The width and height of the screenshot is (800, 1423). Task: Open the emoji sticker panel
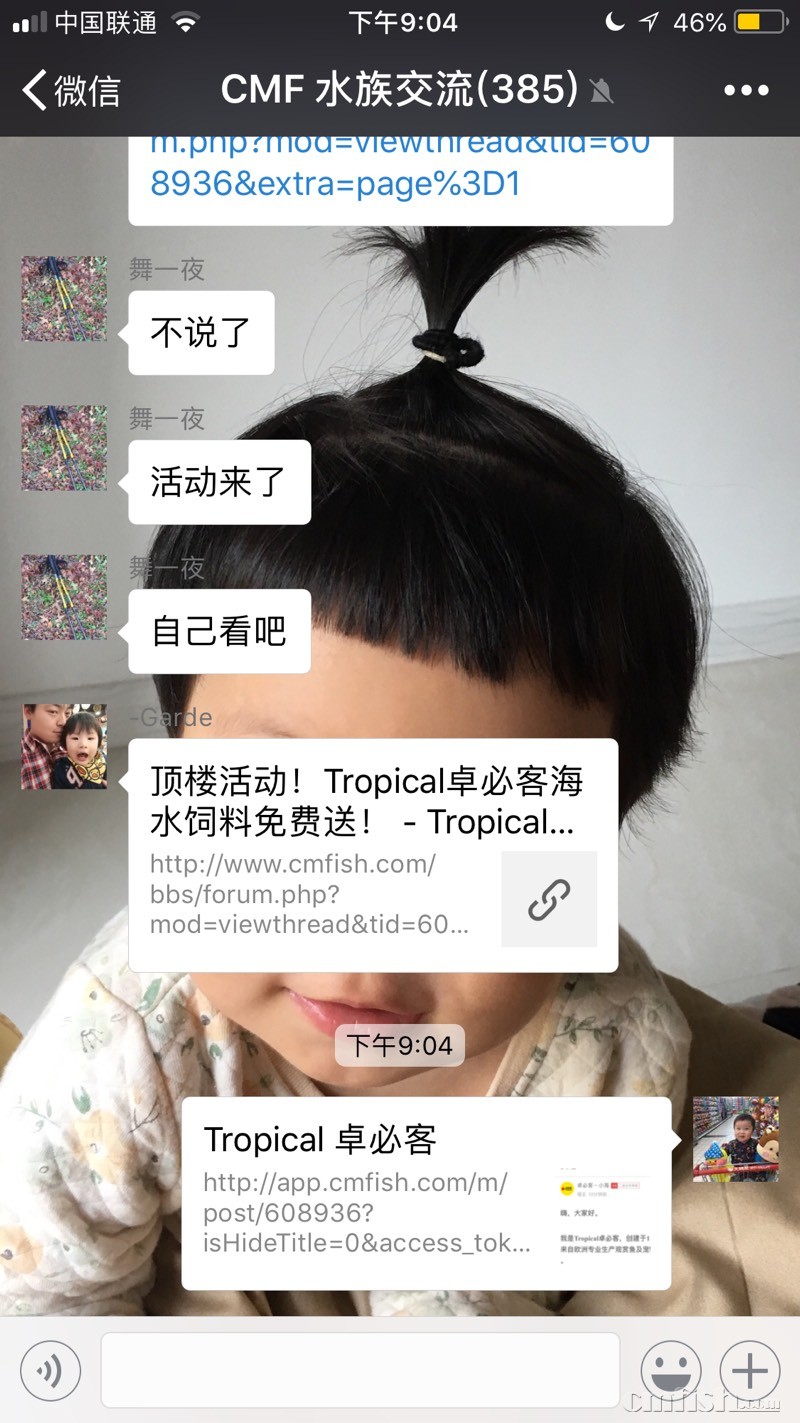(x=670, y=1370)
